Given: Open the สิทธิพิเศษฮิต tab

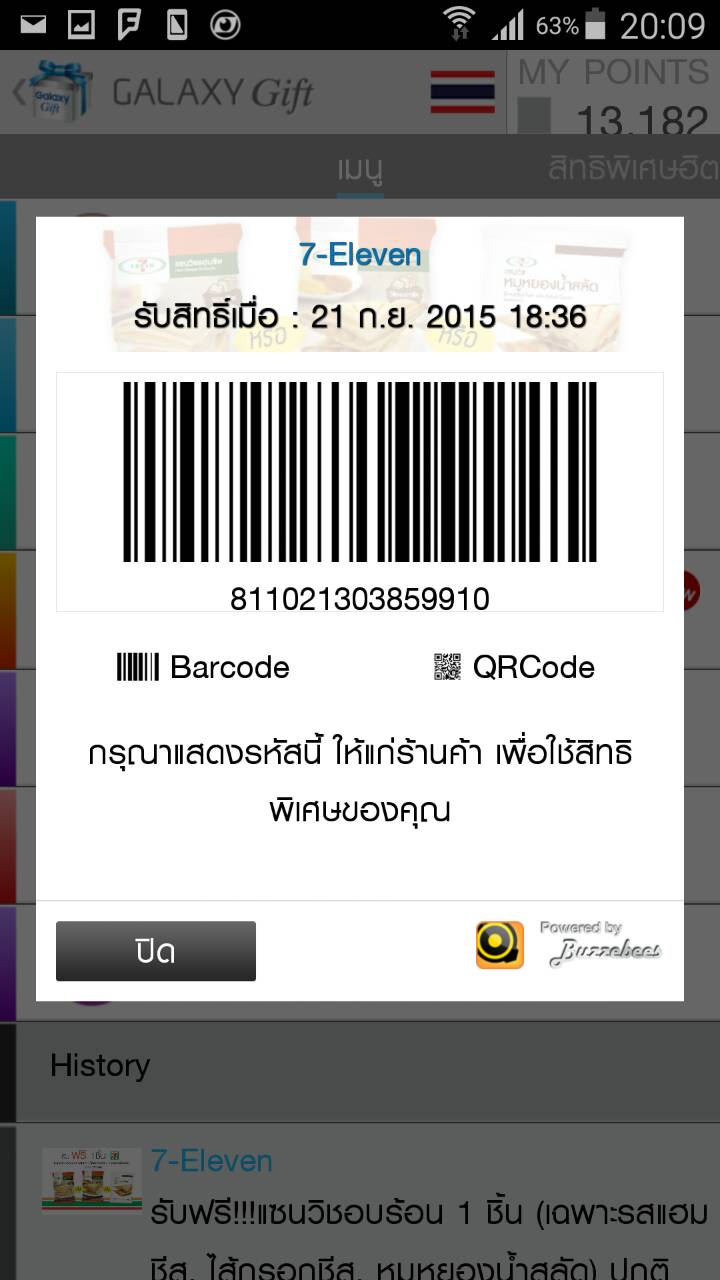Looking at the screenshot, I should coord(632,168).
